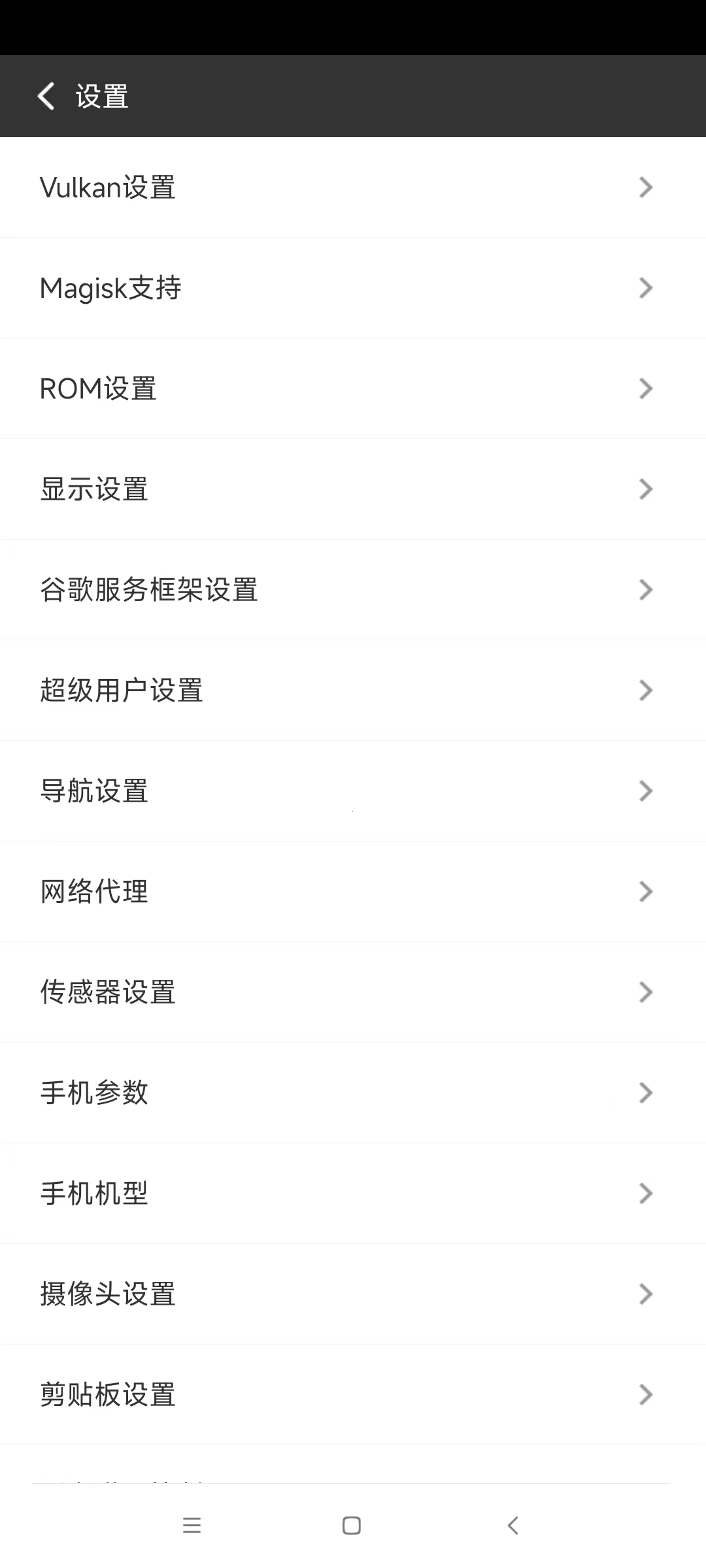This screenshot has width=706, height=1568.
Task: Tap the system home button
Action: [352, 1526]
